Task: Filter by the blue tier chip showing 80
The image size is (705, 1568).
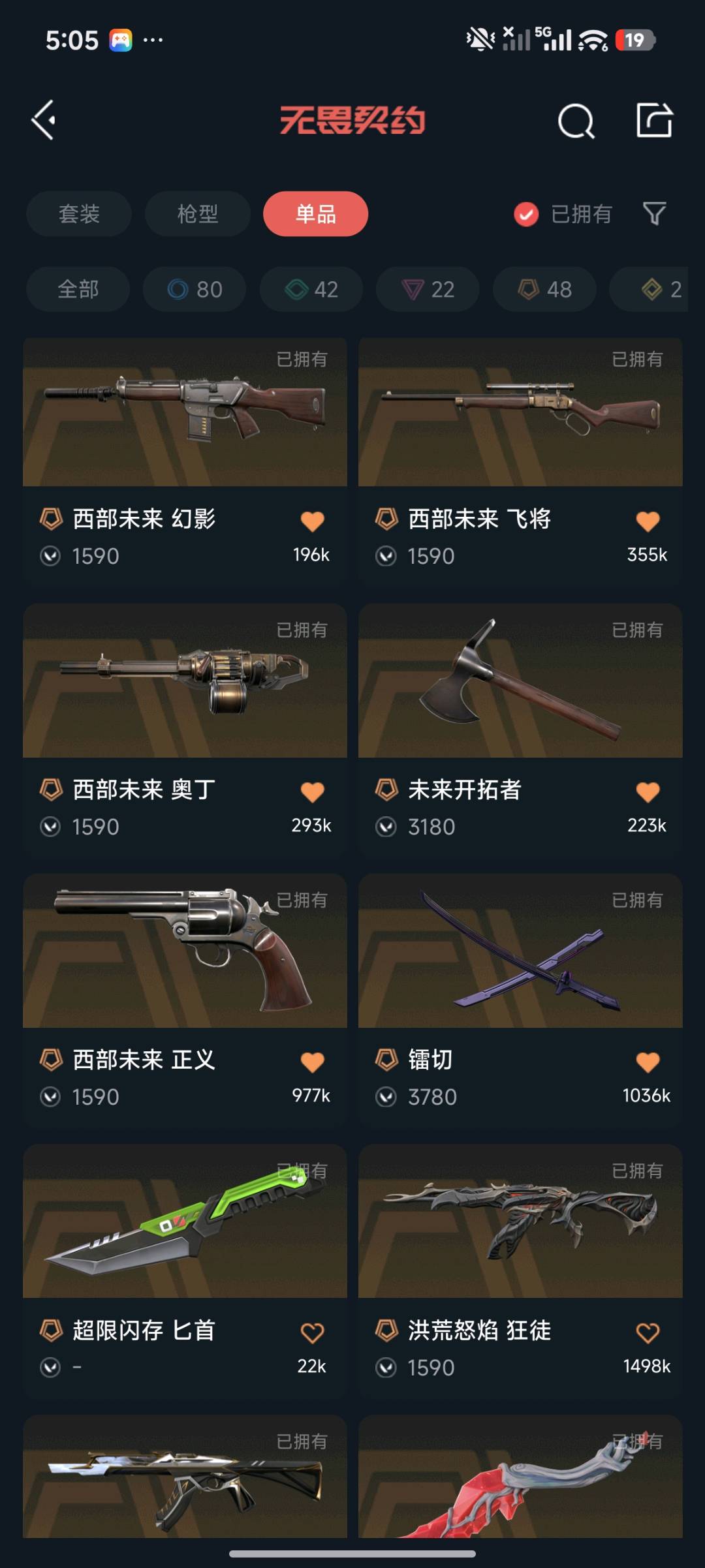Action: [195, 288]
